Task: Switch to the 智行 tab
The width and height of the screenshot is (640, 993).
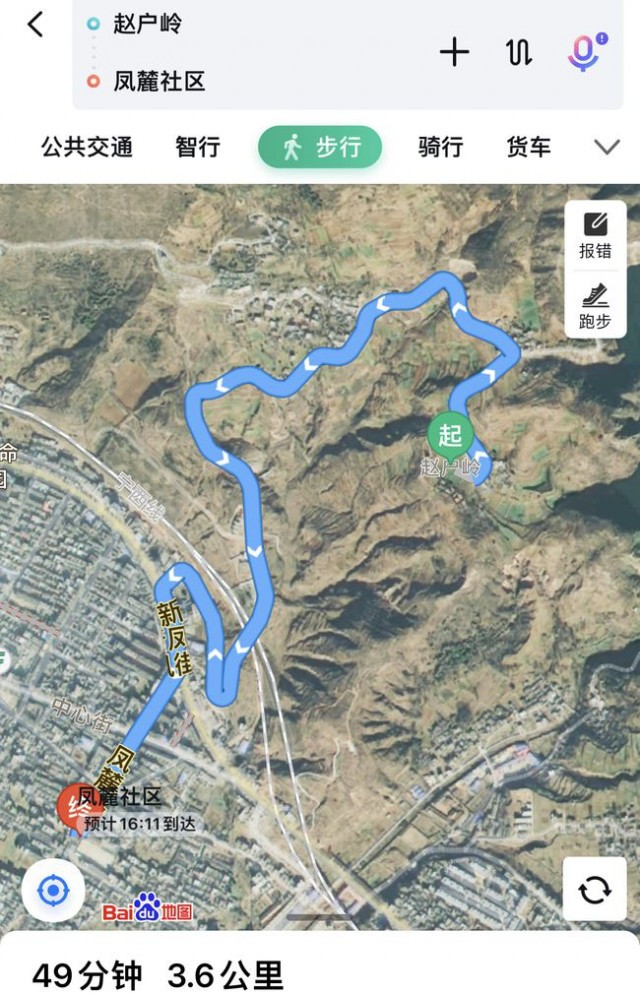Action: point(197,147)
